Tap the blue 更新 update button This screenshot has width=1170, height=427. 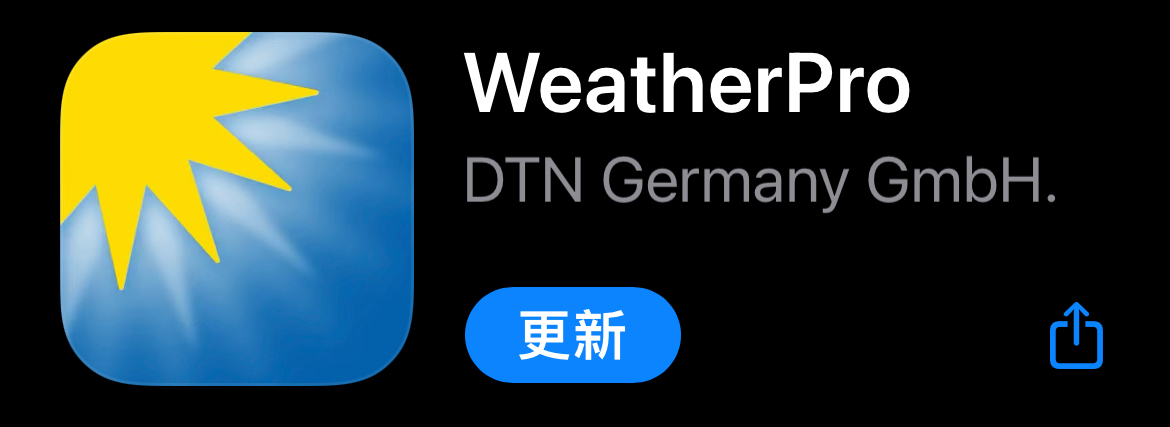point(572,335)
